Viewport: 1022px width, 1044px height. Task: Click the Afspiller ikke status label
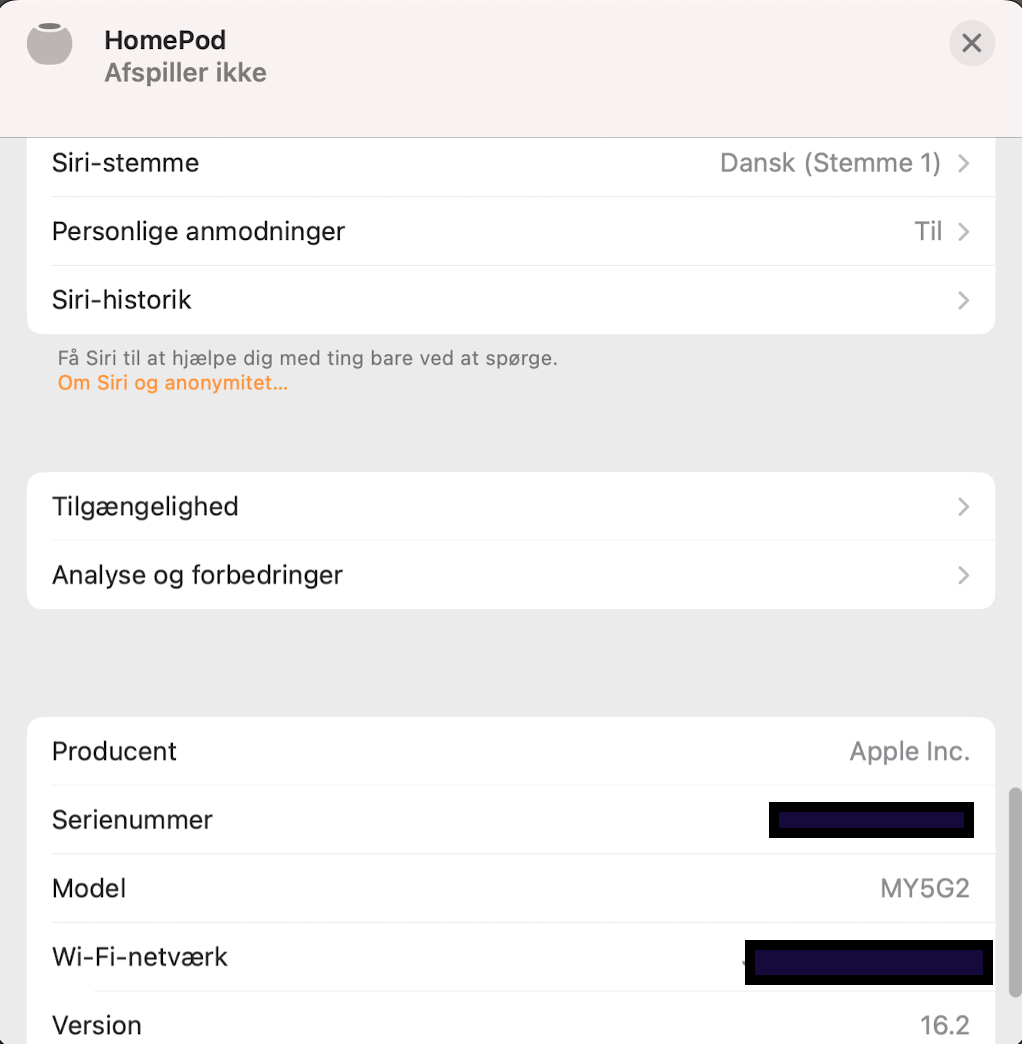coord(185,72)
